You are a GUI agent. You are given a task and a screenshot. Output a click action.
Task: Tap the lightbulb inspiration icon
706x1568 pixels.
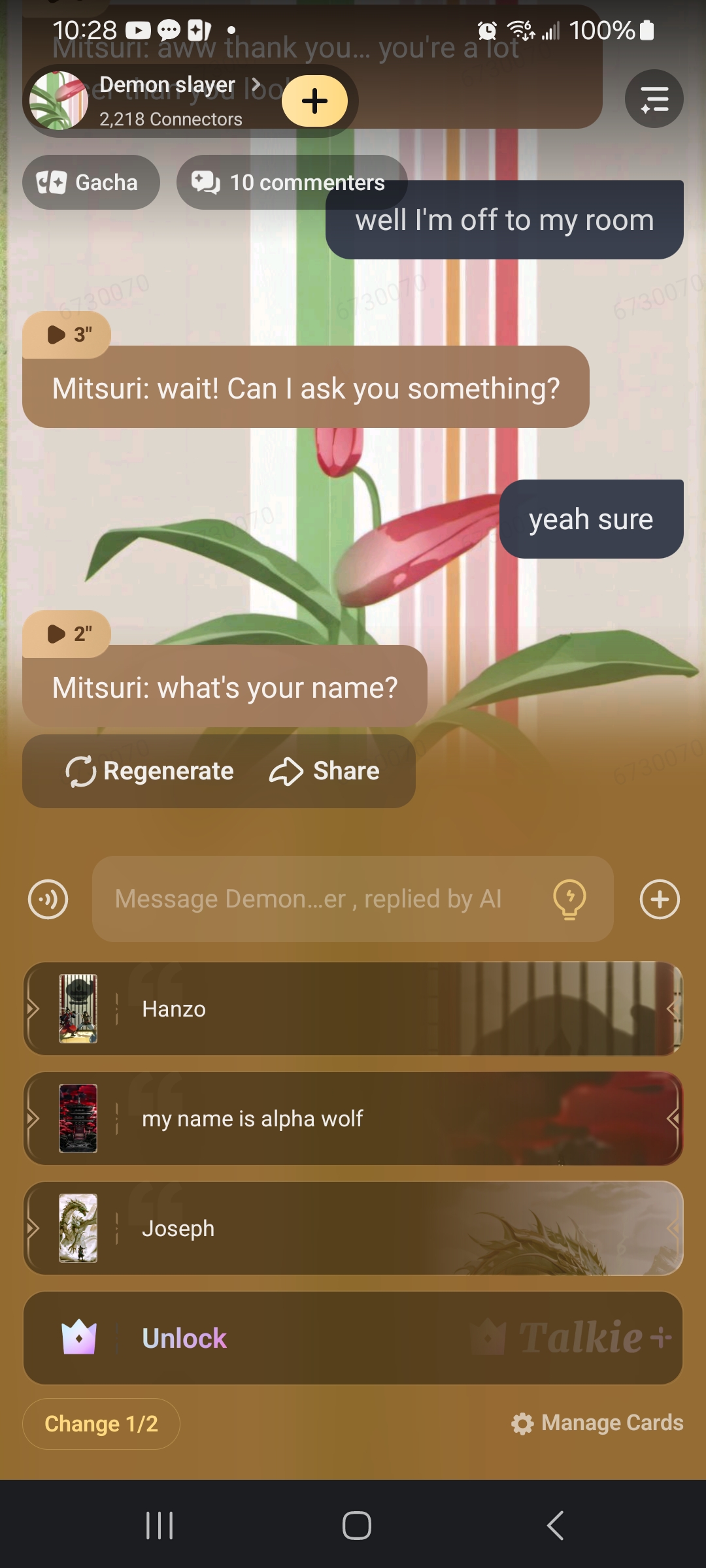pyautogui.click(x=569, y=899)
